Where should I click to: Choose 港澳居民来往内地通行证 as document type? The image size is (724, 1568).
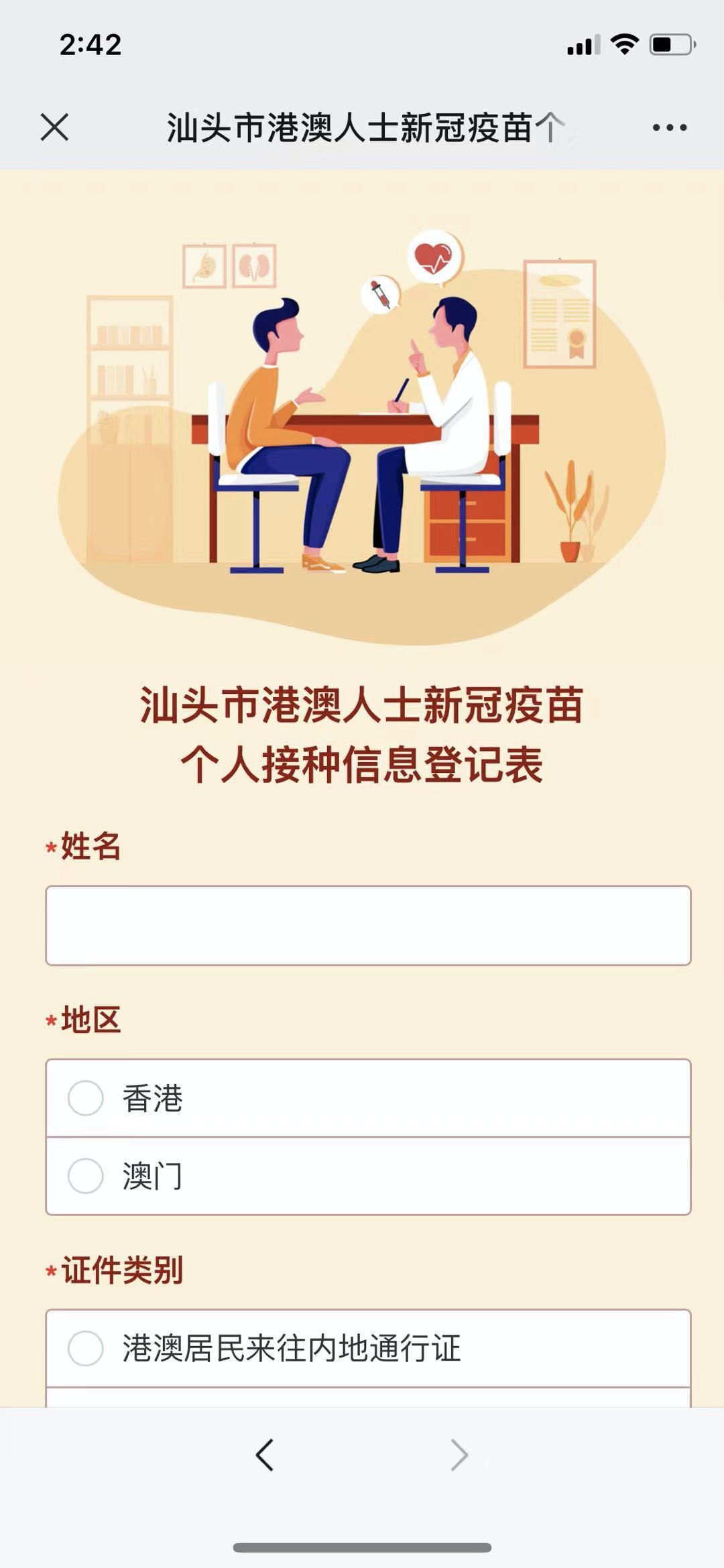[86, 1348]
